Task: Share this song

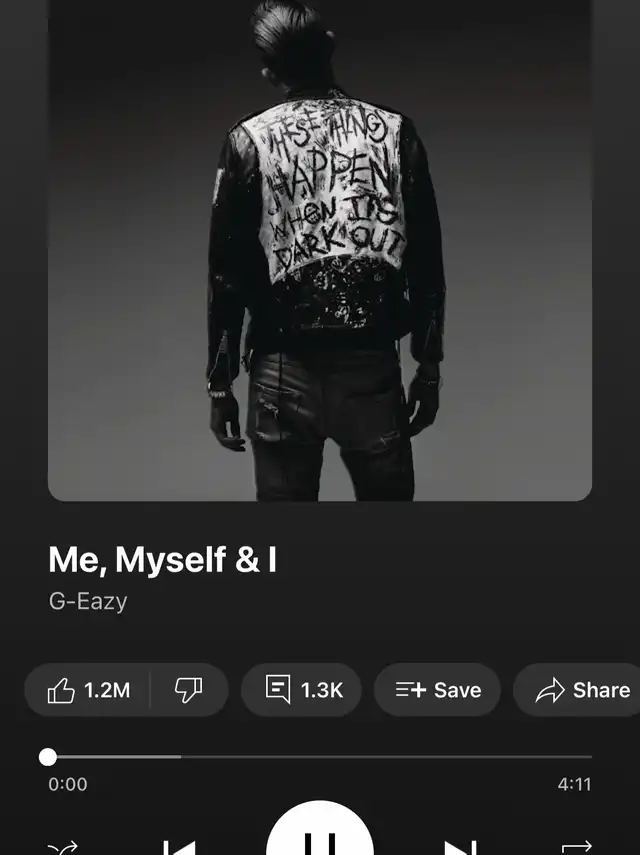Action: 582,690
